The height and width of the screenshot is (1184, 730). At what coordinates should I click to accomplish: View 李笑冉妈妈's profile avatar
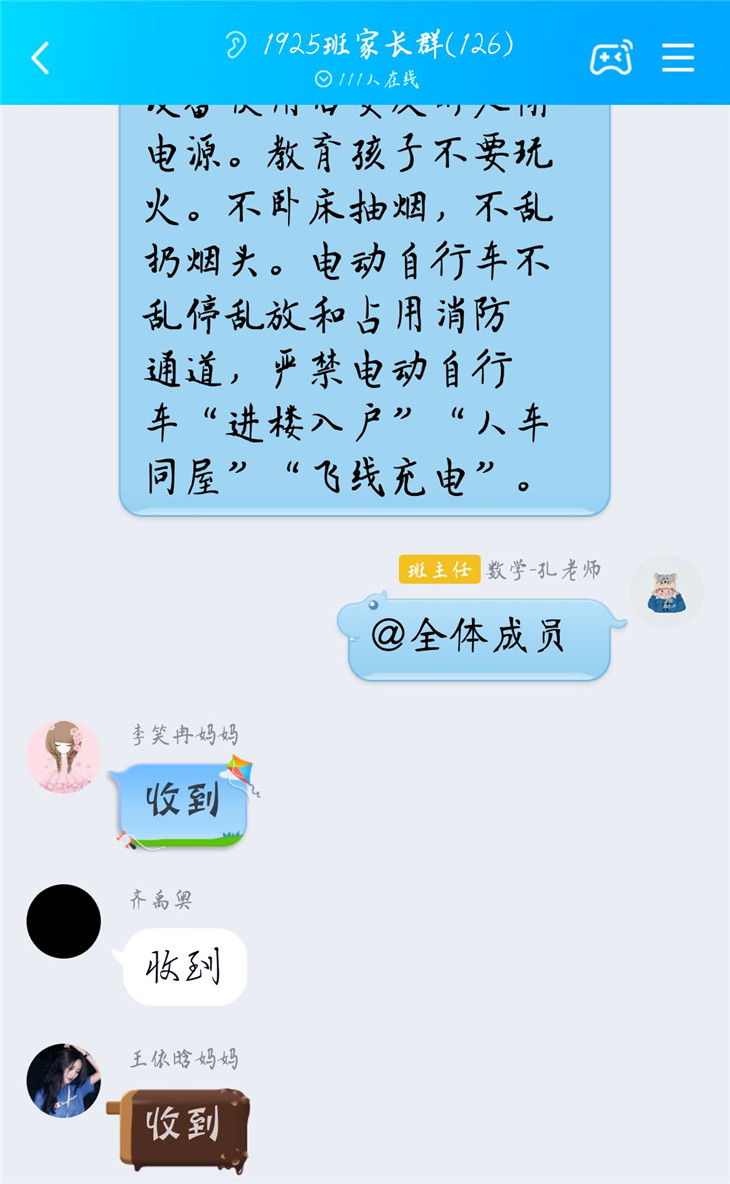pos(64,757)
